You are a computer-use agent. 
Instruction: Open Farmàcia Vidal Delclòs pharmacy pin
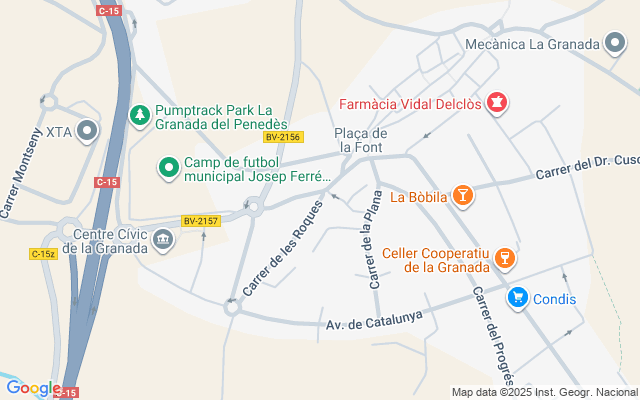(497, 103)
